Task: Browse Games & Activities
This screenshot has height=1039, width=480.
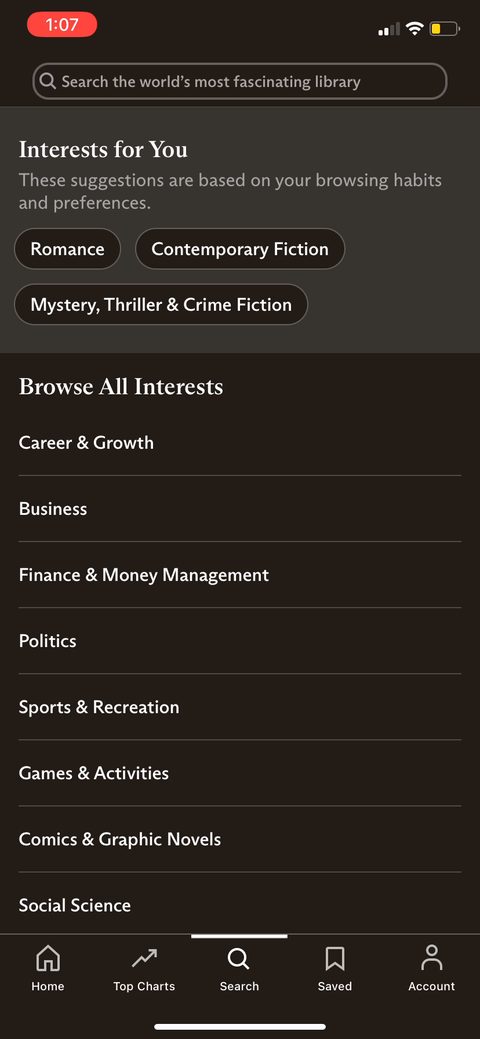Action: click(x=240, y=773)
